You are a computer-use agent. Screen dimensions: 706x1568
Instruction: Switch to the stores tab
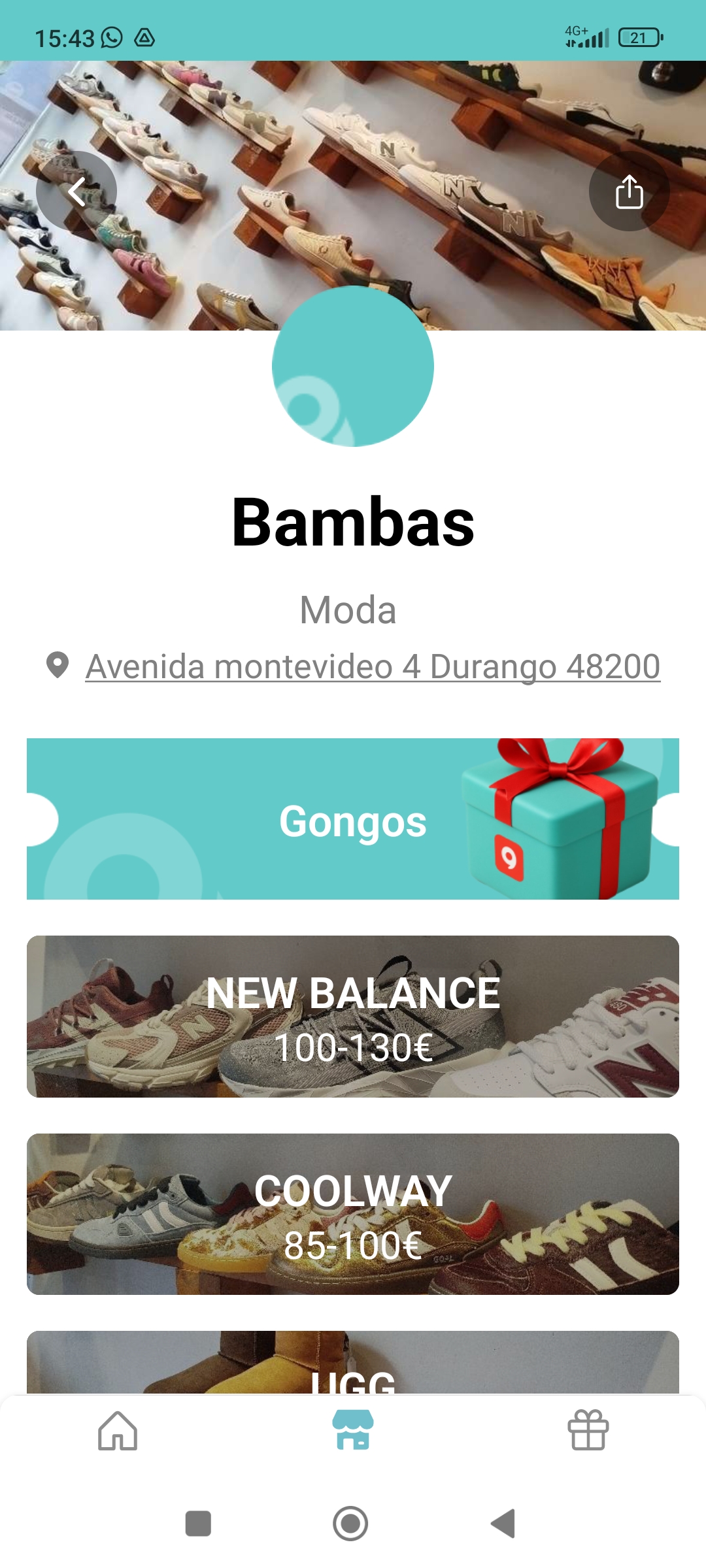pos(353,1431)
